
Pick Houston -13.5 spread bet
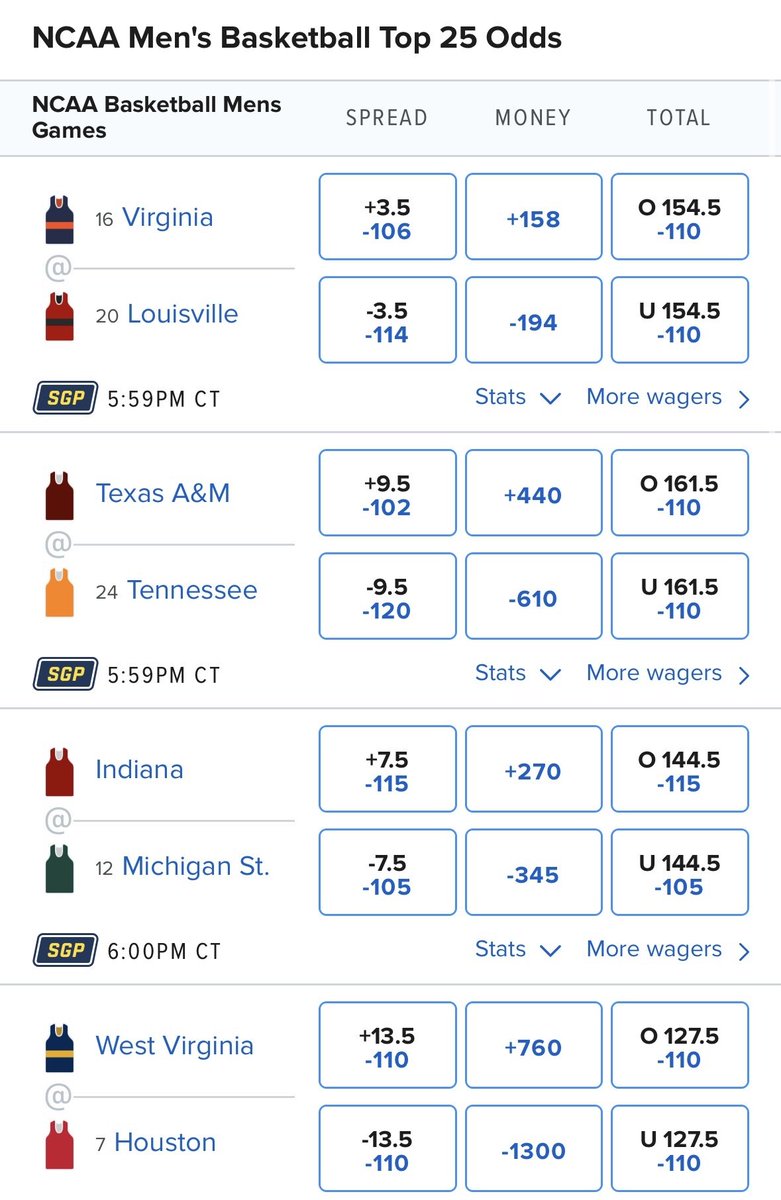tap(387, 1150)
